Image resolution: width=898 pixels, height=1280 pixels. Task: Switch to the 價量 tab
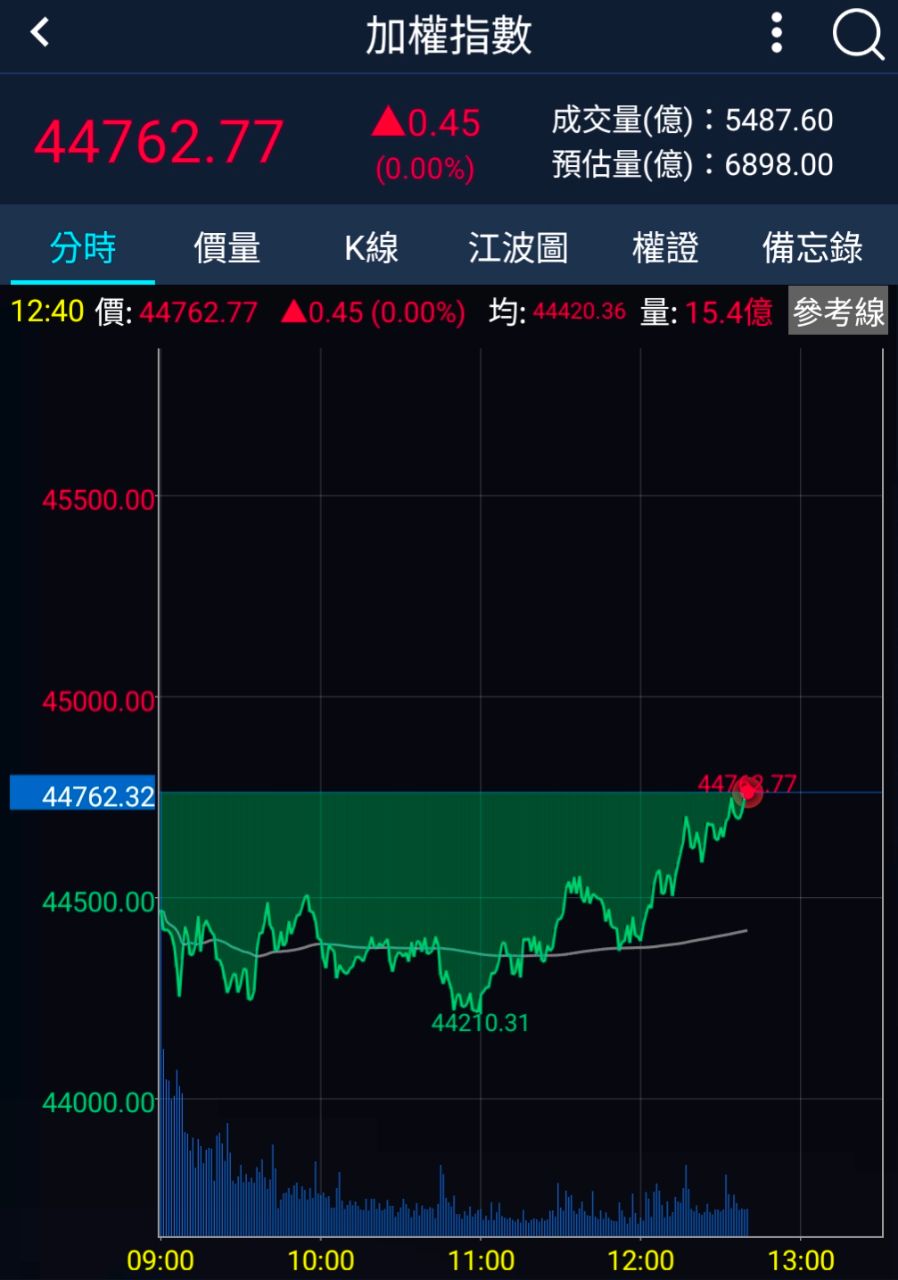[x=227, y=247]
